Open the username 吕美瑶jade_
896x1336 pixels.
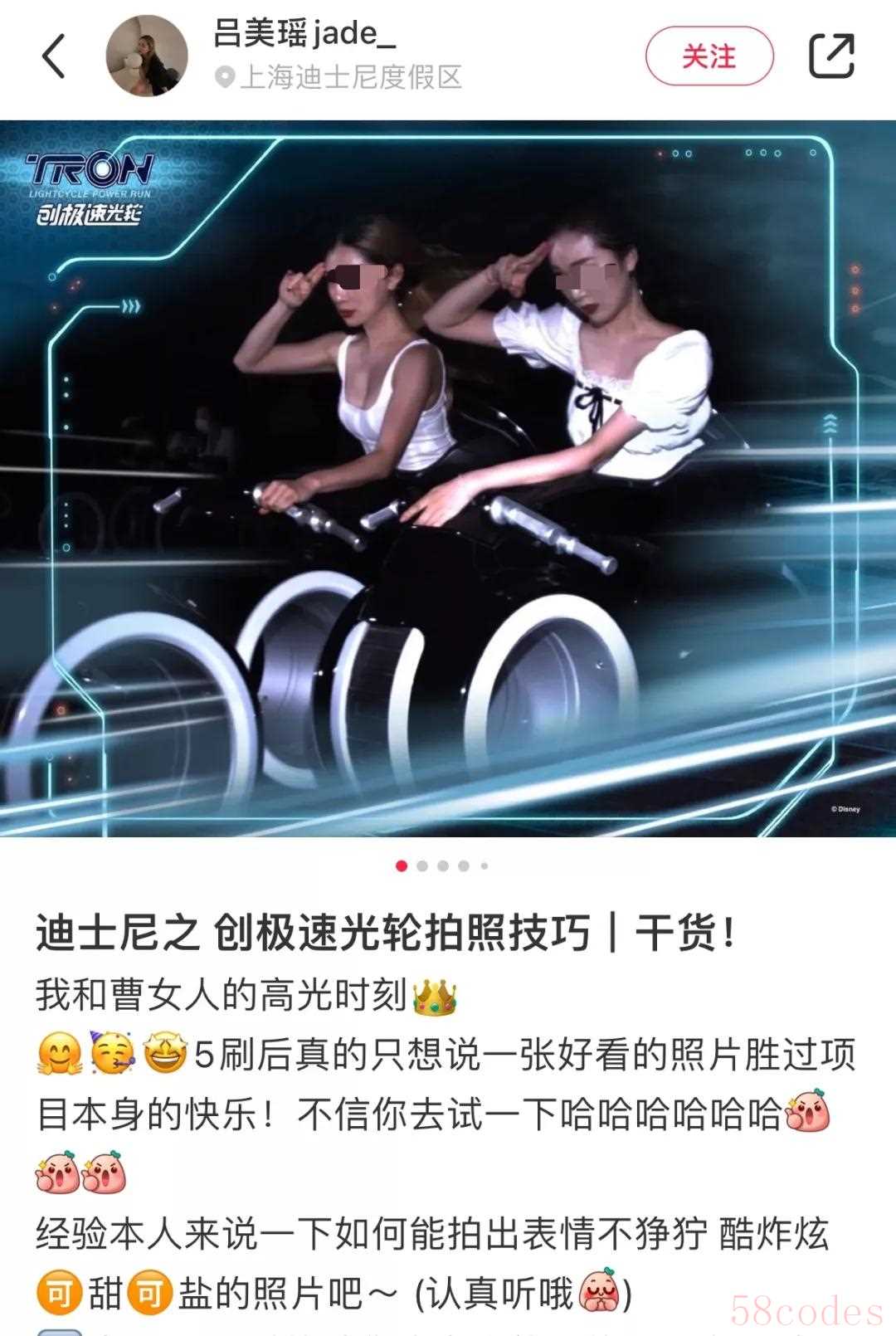click(x=304, y=34)
